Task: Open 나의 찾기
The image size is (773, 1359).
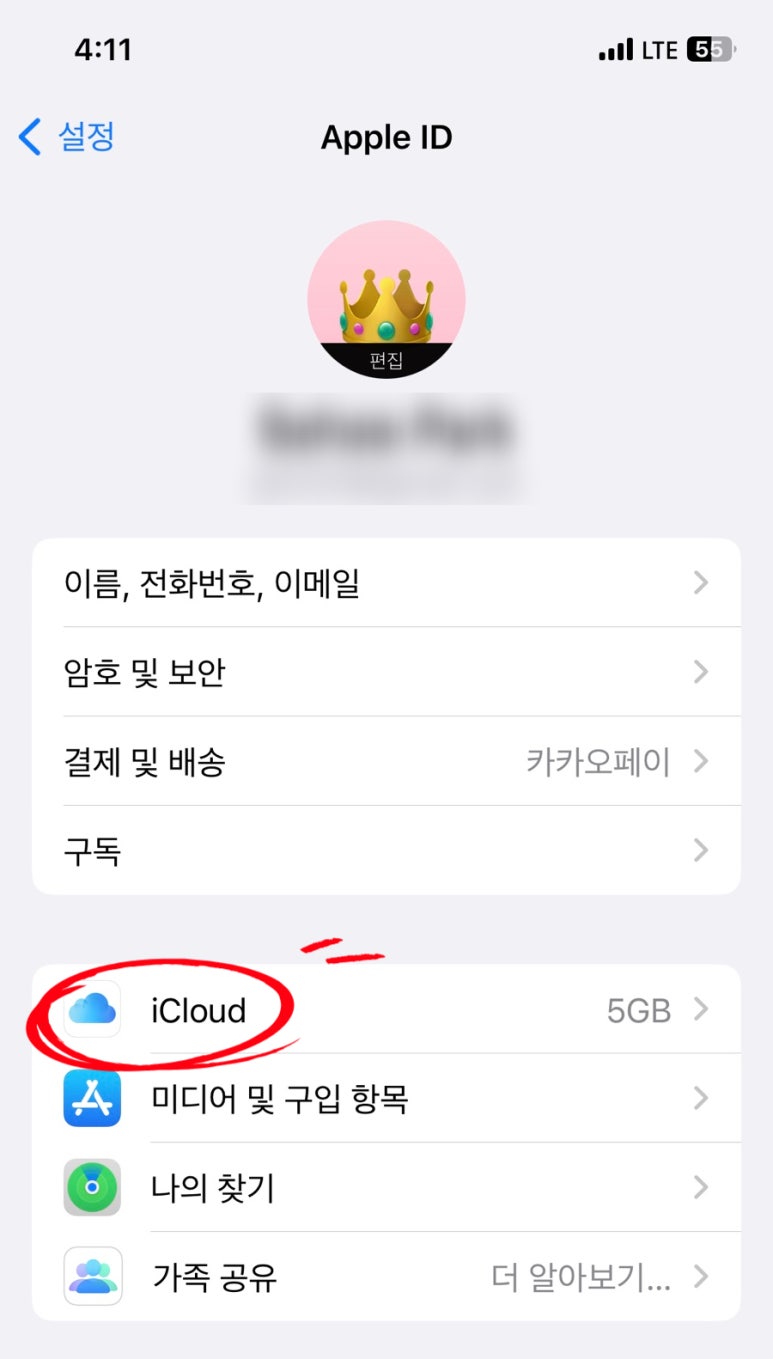Action: (x=386, y=1188)
